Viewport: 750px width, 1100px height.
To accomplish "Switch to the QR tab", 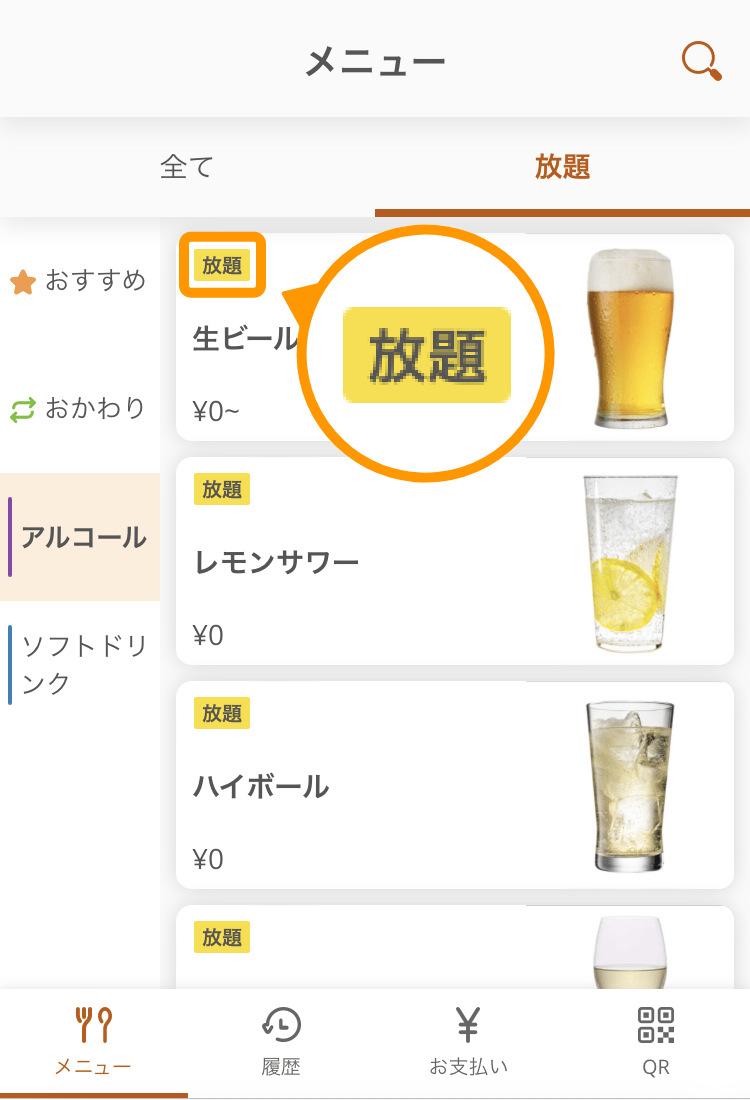I will (x=656, y=1042).
